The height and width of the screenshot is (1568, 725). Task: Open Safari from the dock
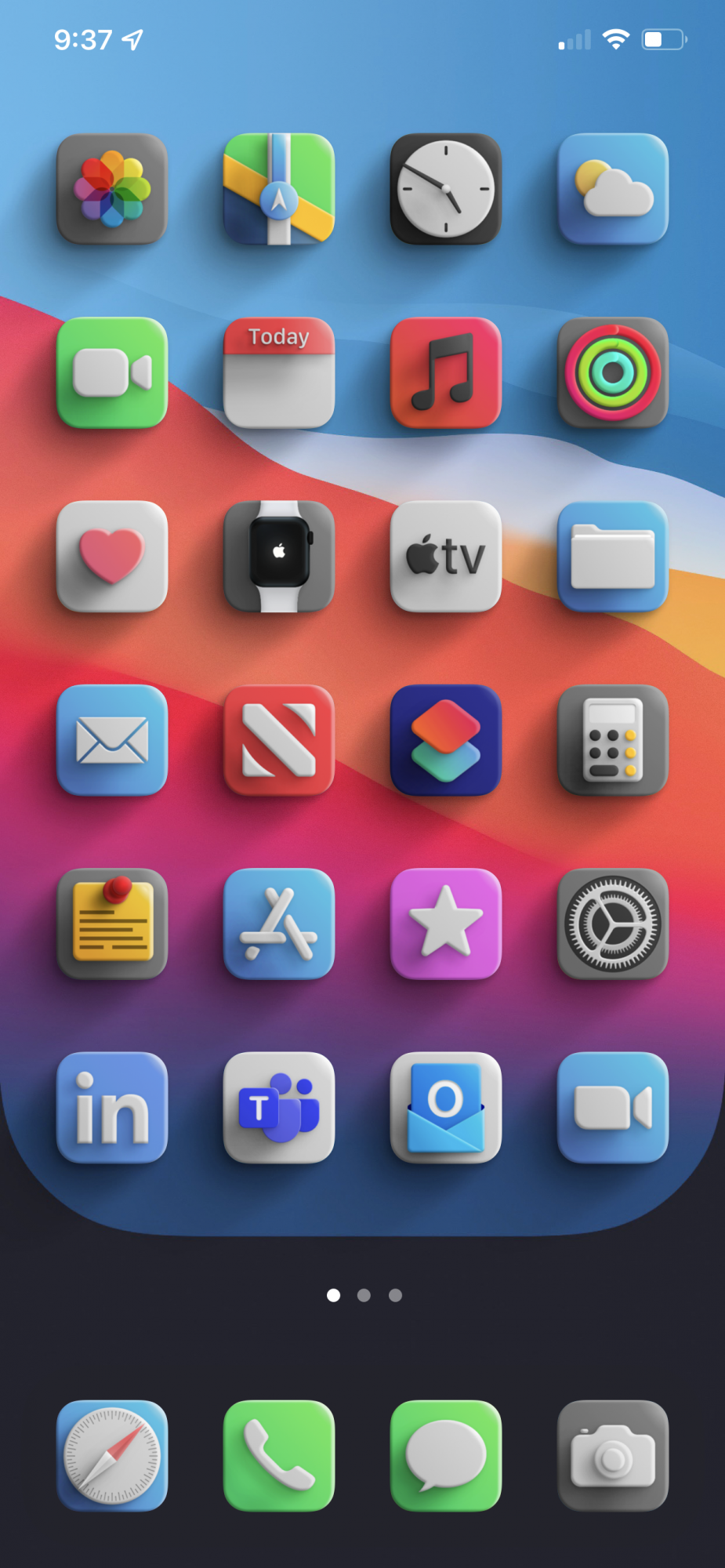pos(112,1455)
